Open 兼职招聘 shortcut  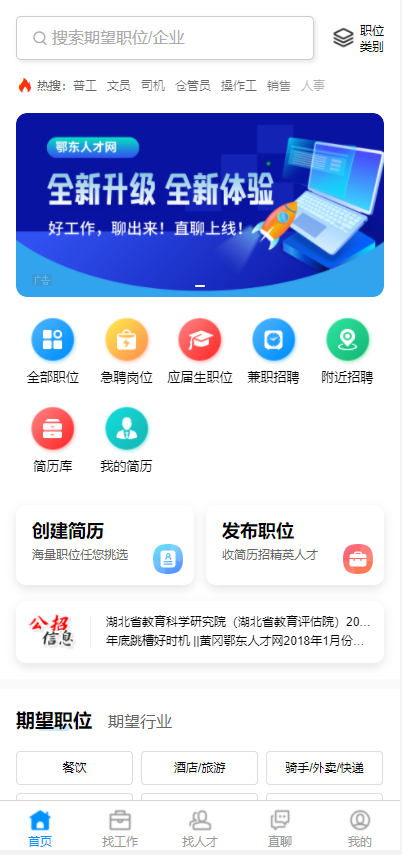(273, 352)
